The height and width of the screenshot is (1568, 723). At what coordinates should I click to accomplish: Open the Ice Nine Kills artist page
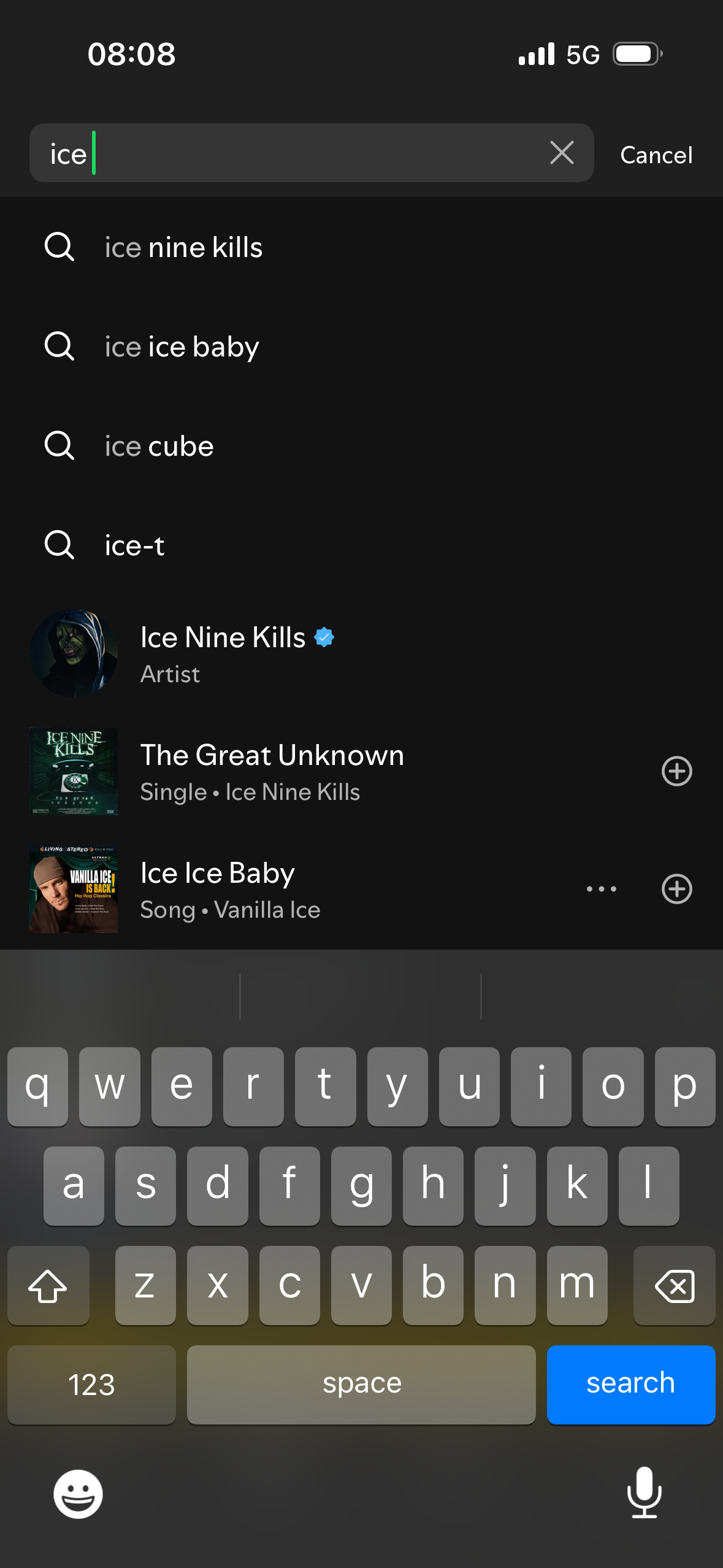(x=361, y=653)
